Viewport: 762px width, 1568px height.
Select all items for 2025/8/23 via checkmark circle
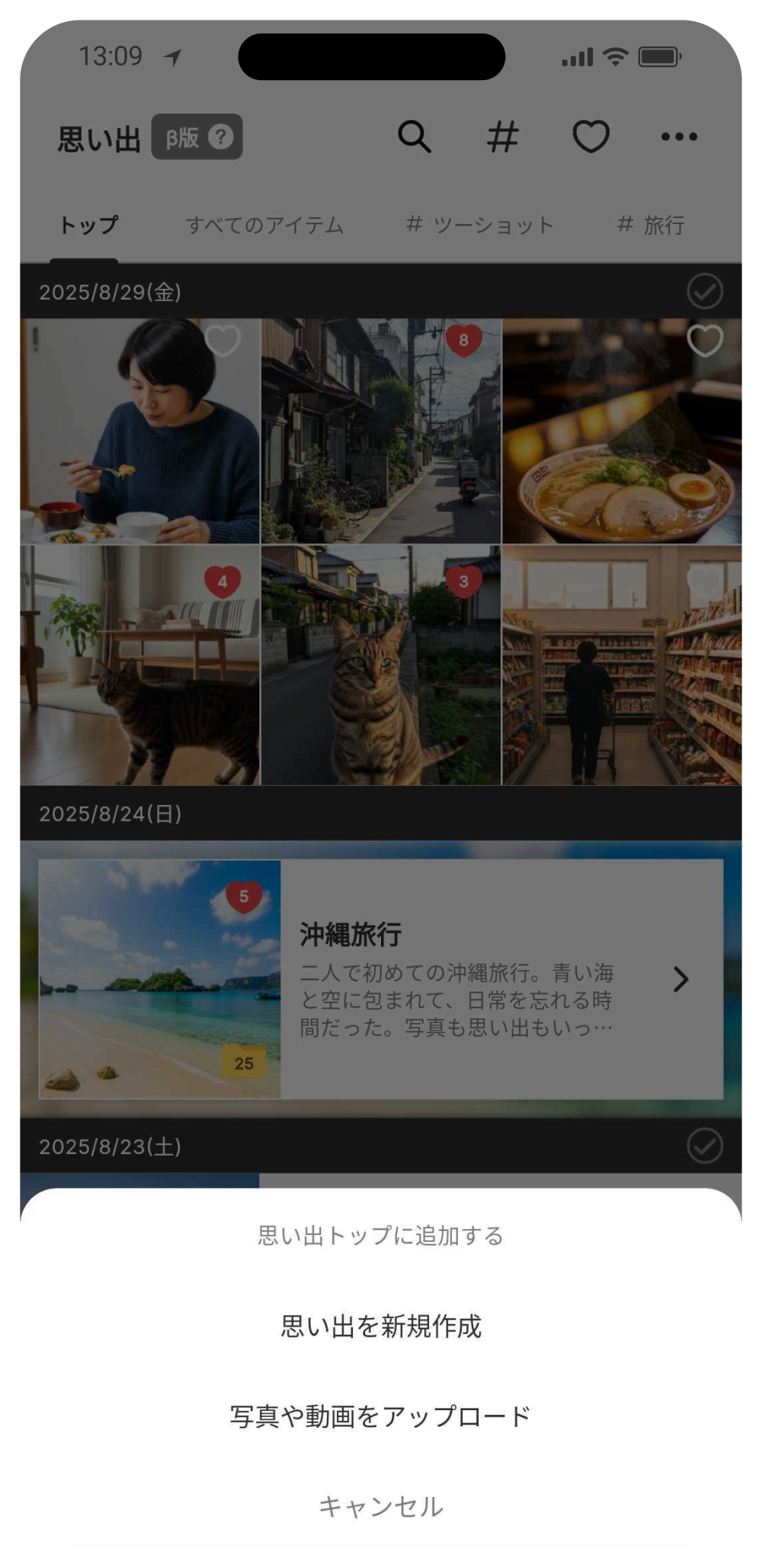(705, 1145)
